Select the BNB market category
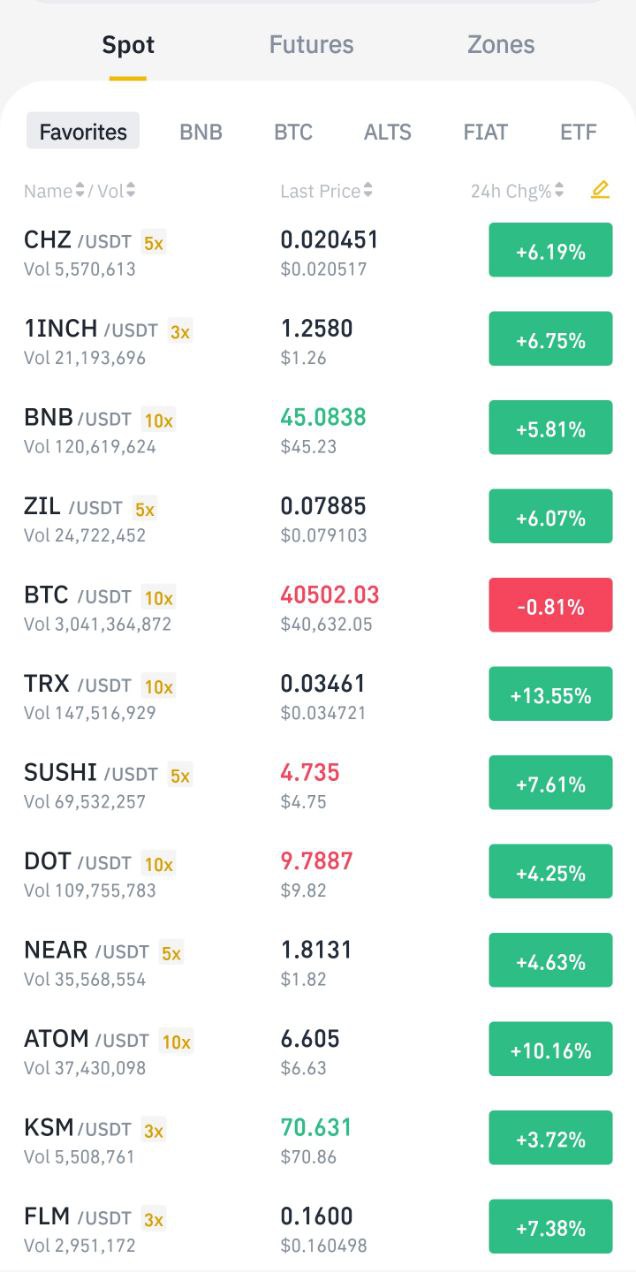This screenshot has width=636, height=1280. click(x=201, y=132)
